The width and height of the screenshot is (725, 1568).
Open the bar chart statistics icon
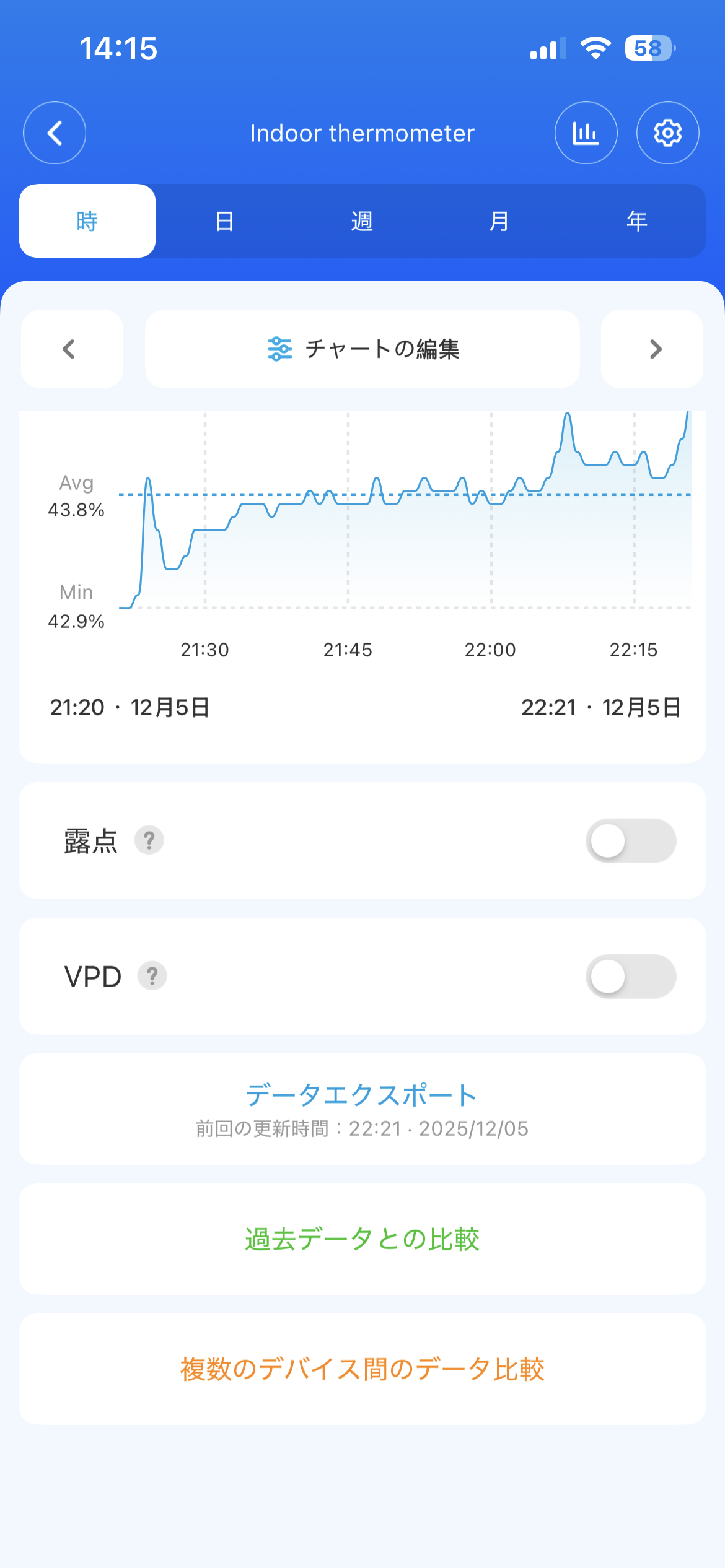coord(586,133)
